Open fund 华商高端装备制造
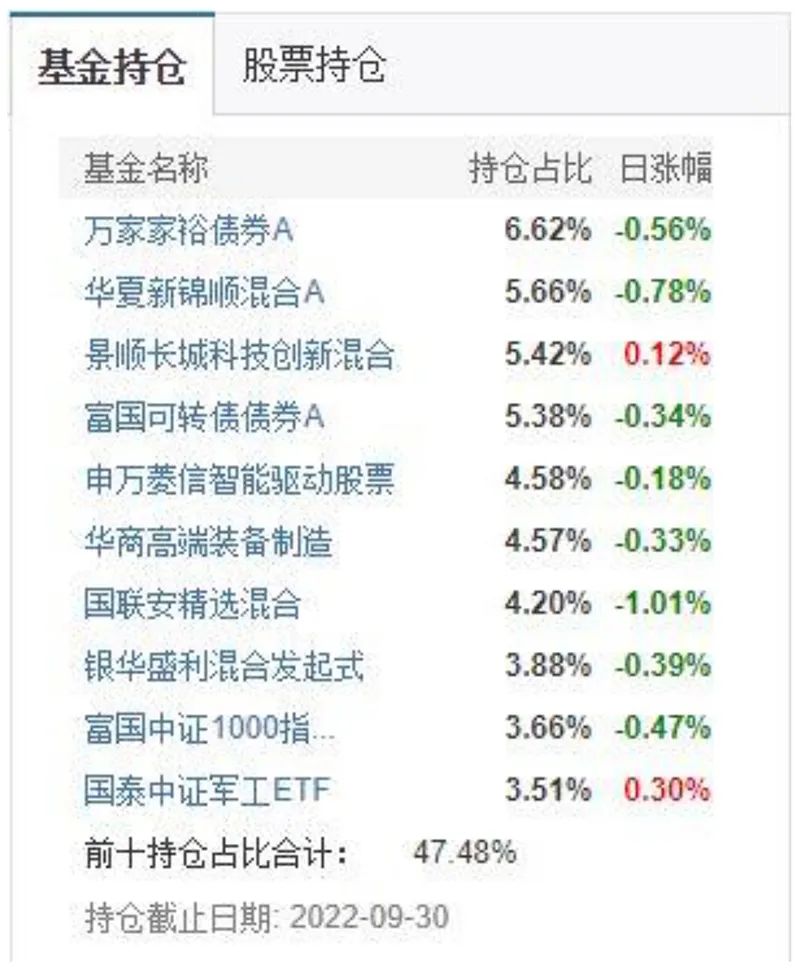Screen dimensions: 800x969 pos(208,541)
